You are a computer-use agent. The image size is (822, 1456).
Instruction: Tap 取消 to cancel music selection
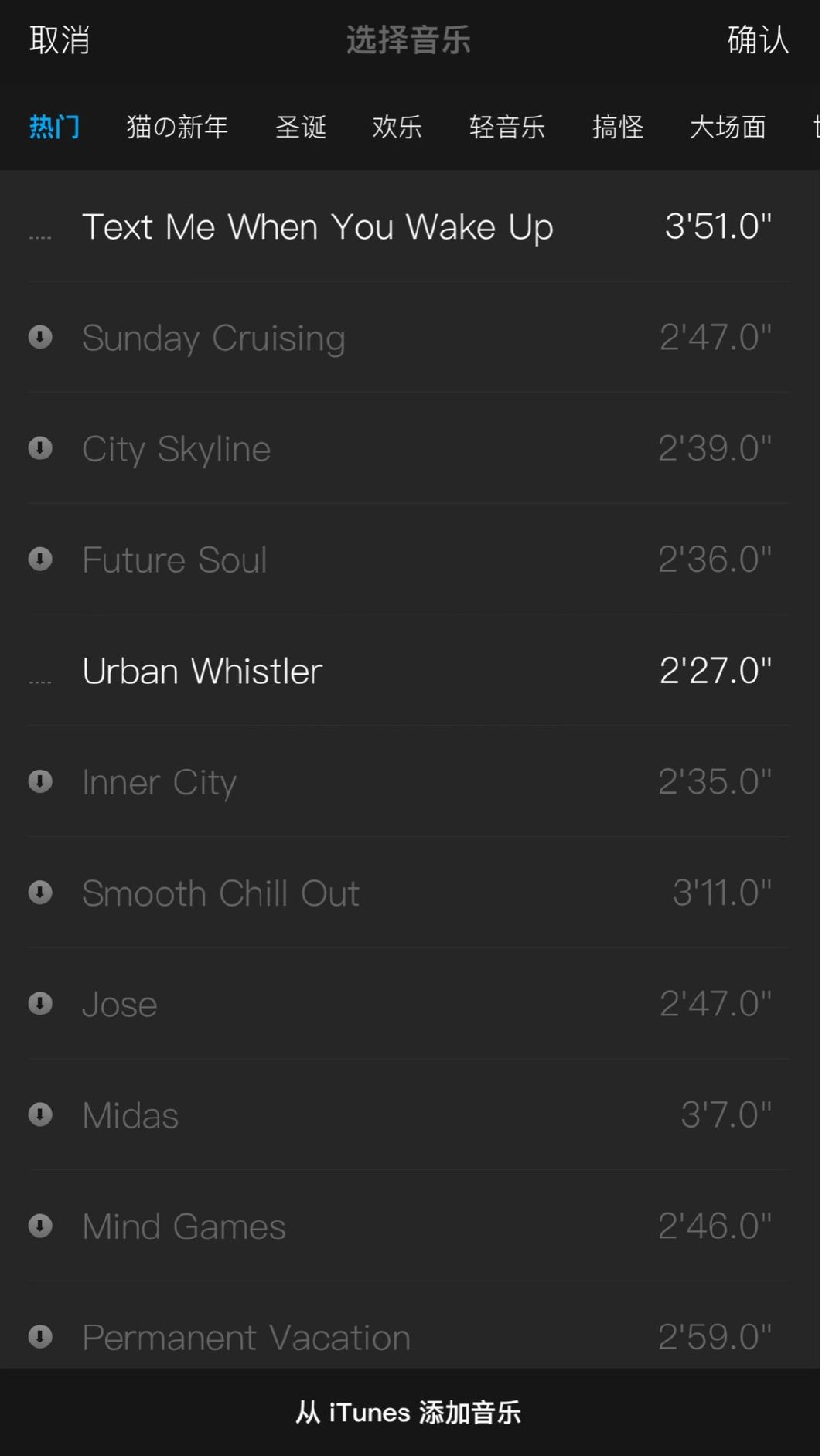60,40
